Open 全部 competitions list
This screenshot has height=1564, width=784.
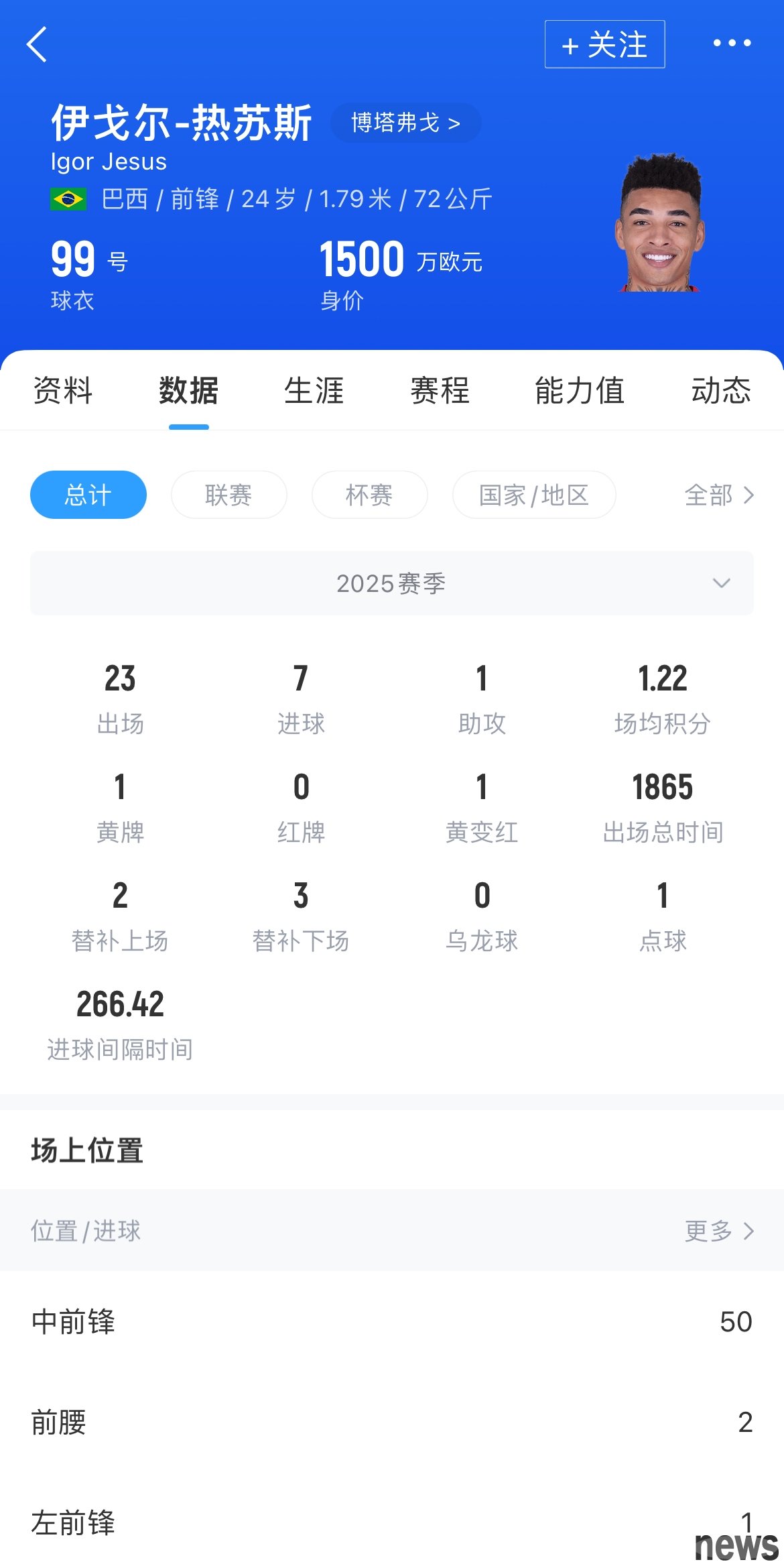tap(719, 495)
